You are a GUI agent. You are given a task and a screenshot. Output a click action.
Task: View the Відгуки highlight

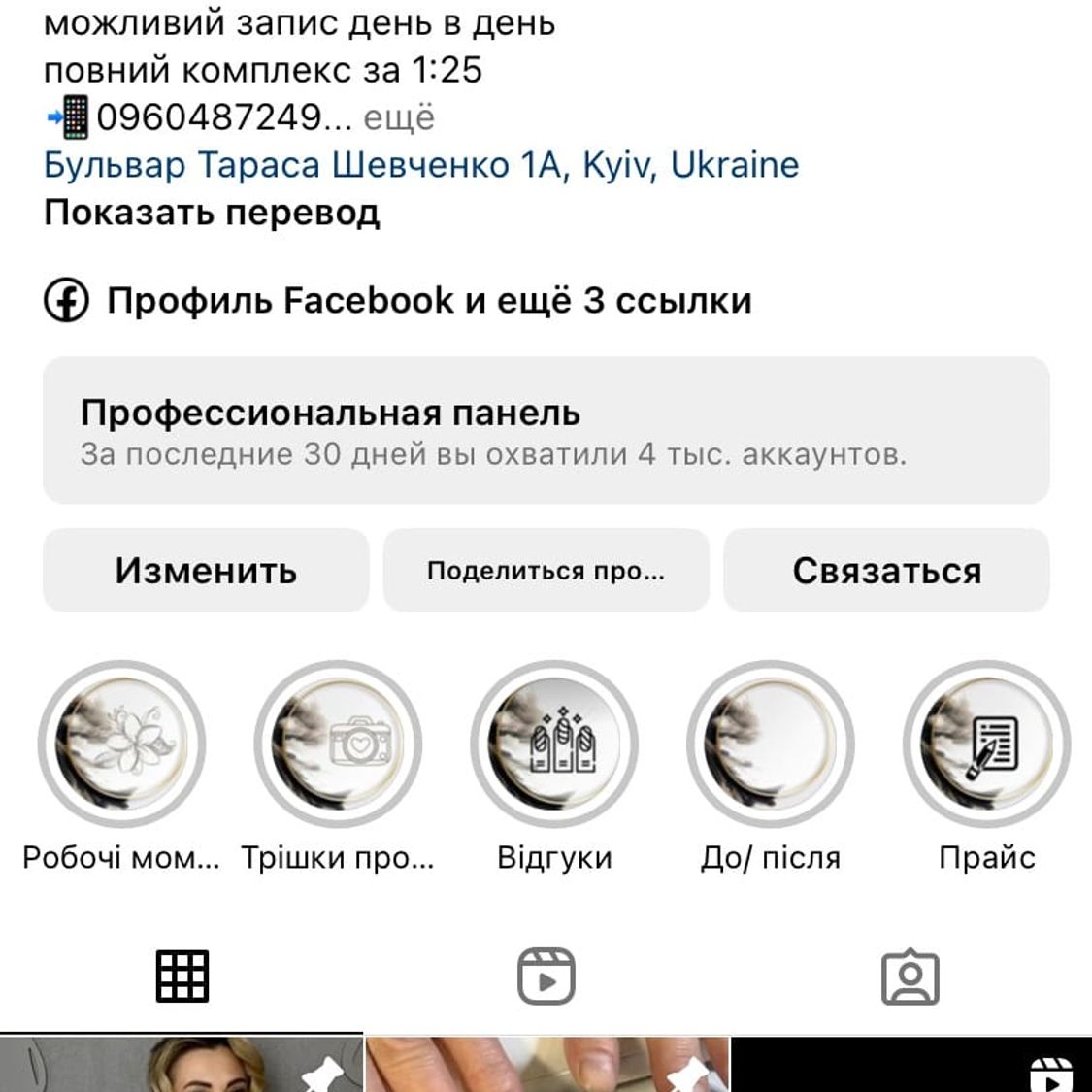pyautogui.click(x=554, y=745)
